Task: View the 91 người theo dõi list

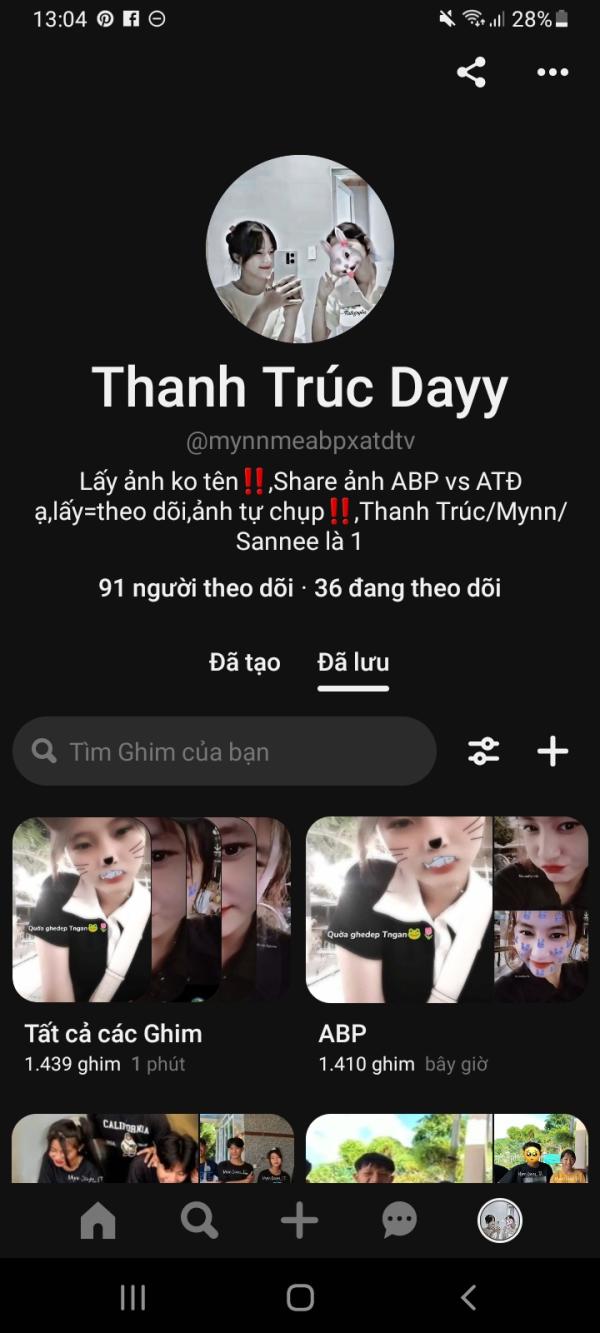Action: pos(196,588)
